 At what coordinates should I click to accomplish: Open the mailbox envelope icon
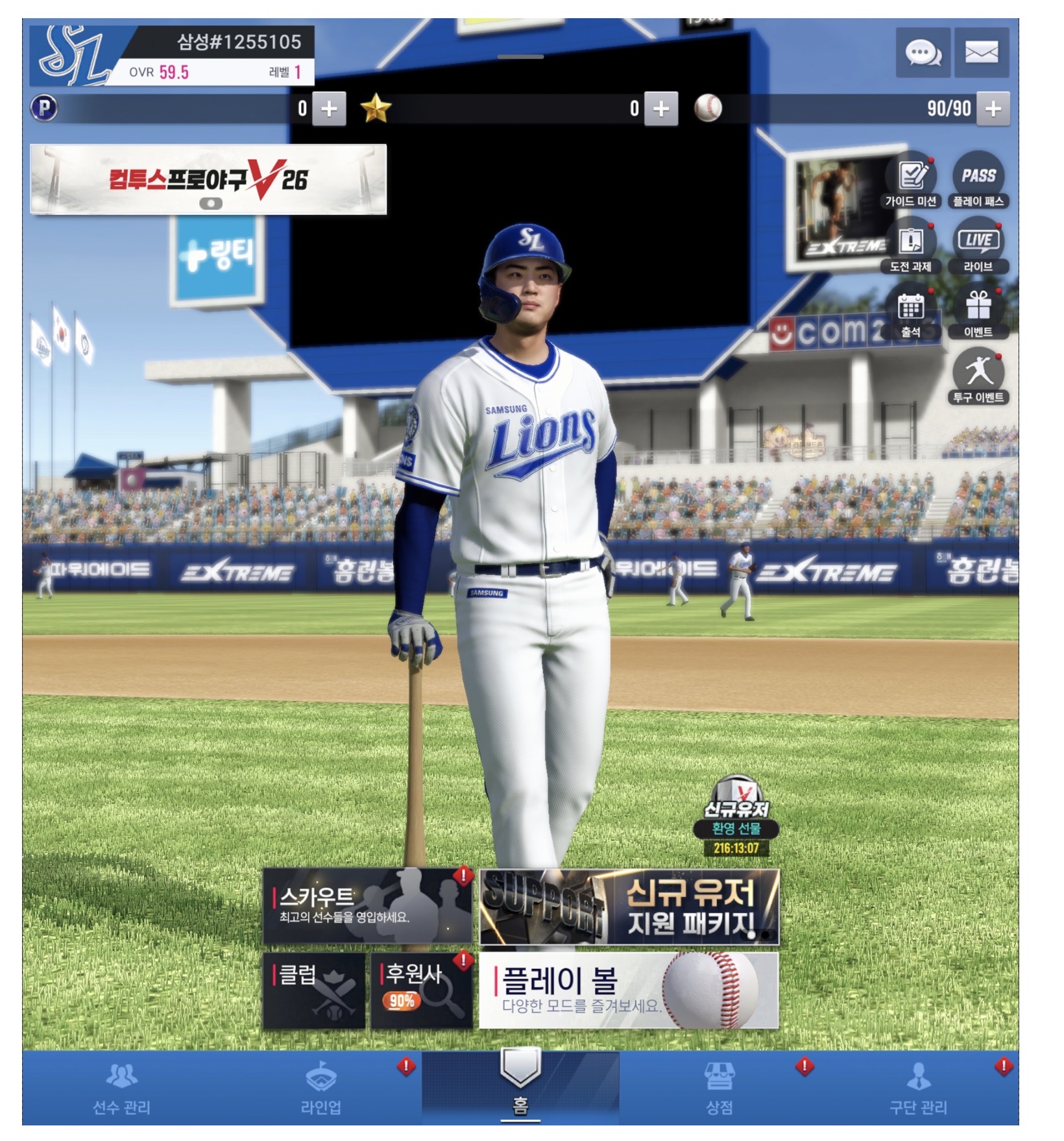pos(981,53)
